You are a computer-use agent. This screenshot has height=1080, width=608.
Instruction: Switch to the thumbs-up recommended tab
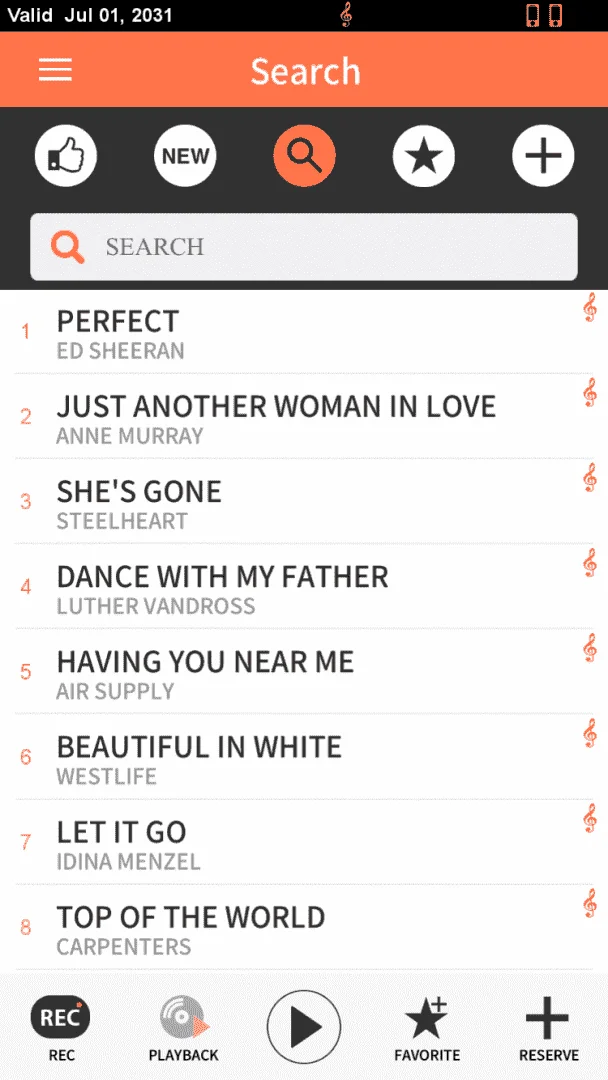(x=66, y=156)
